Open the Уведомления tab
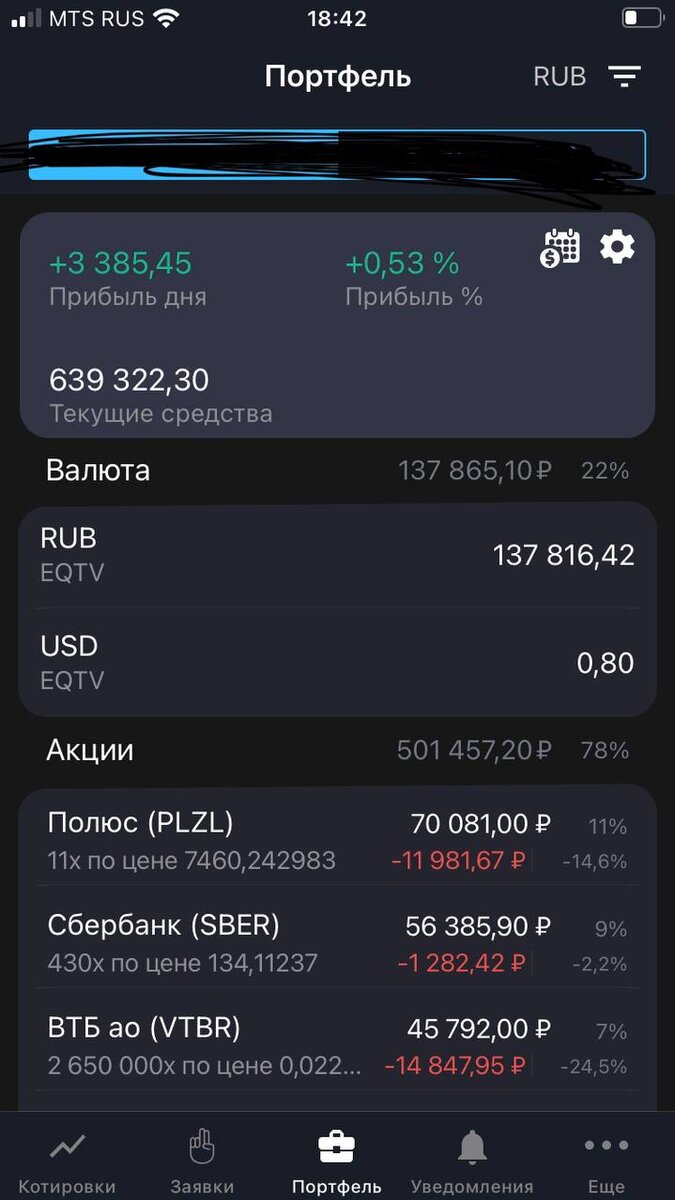The width and height of the screenshot is (675, 1200). [472, 1161]
